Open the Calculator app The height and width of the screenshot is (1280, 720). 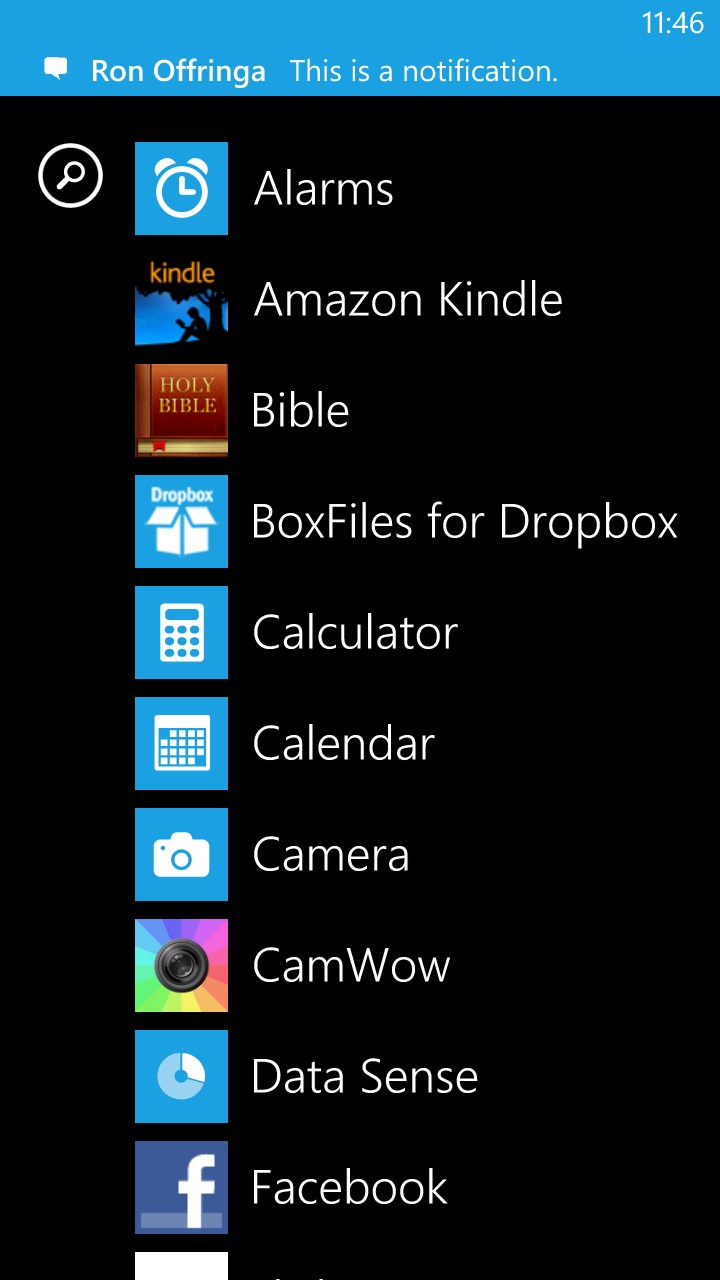tap(354, 632)
